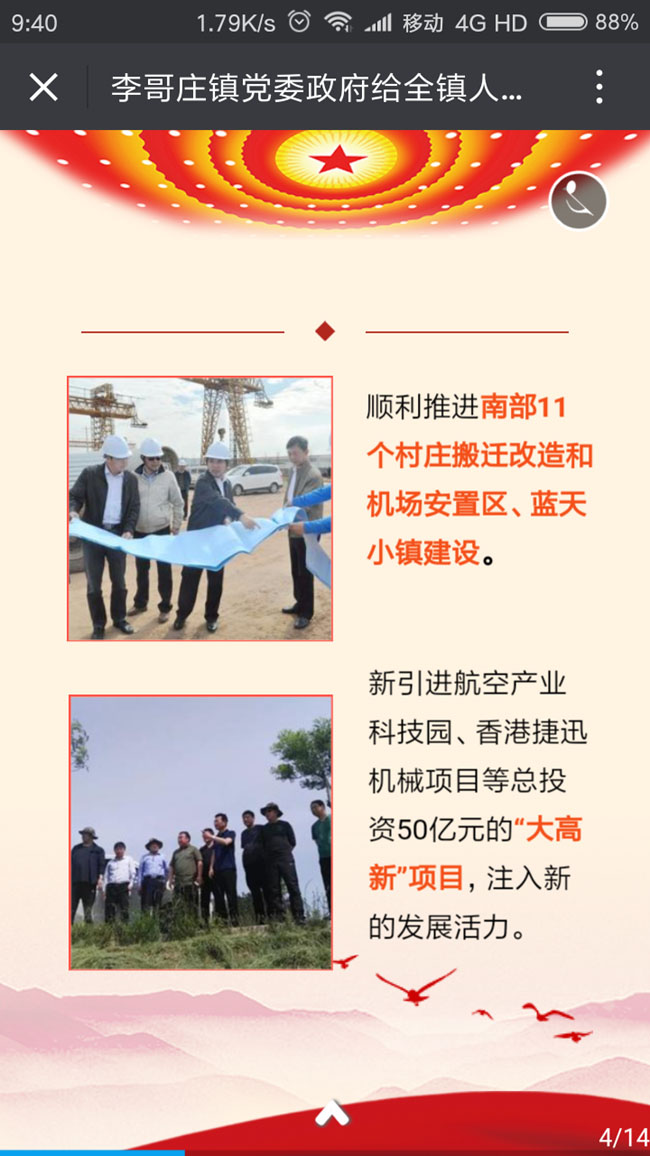Toggle the background music icon
The image size is (650, 1156).
(578, 200)
